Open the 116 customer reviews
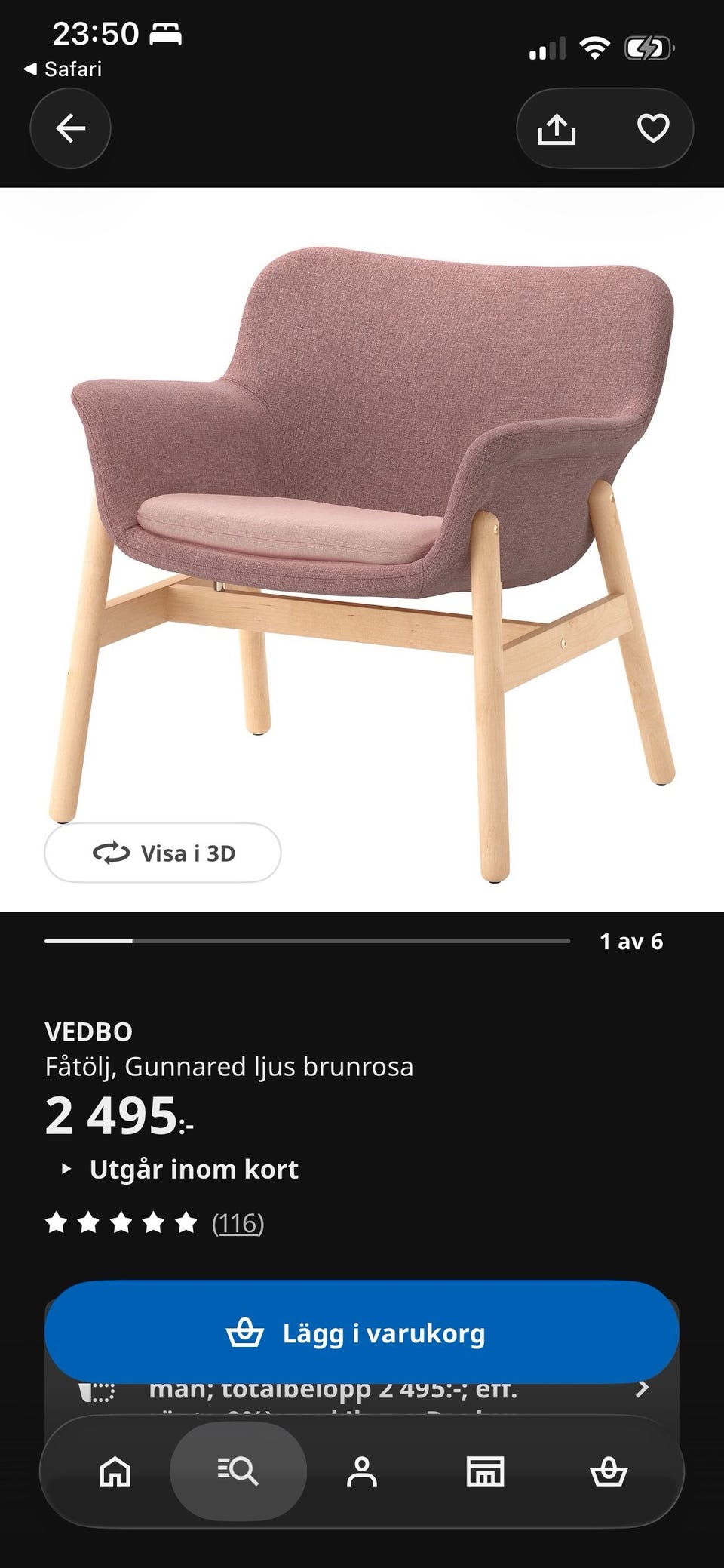 click(x=238, y=1223)
